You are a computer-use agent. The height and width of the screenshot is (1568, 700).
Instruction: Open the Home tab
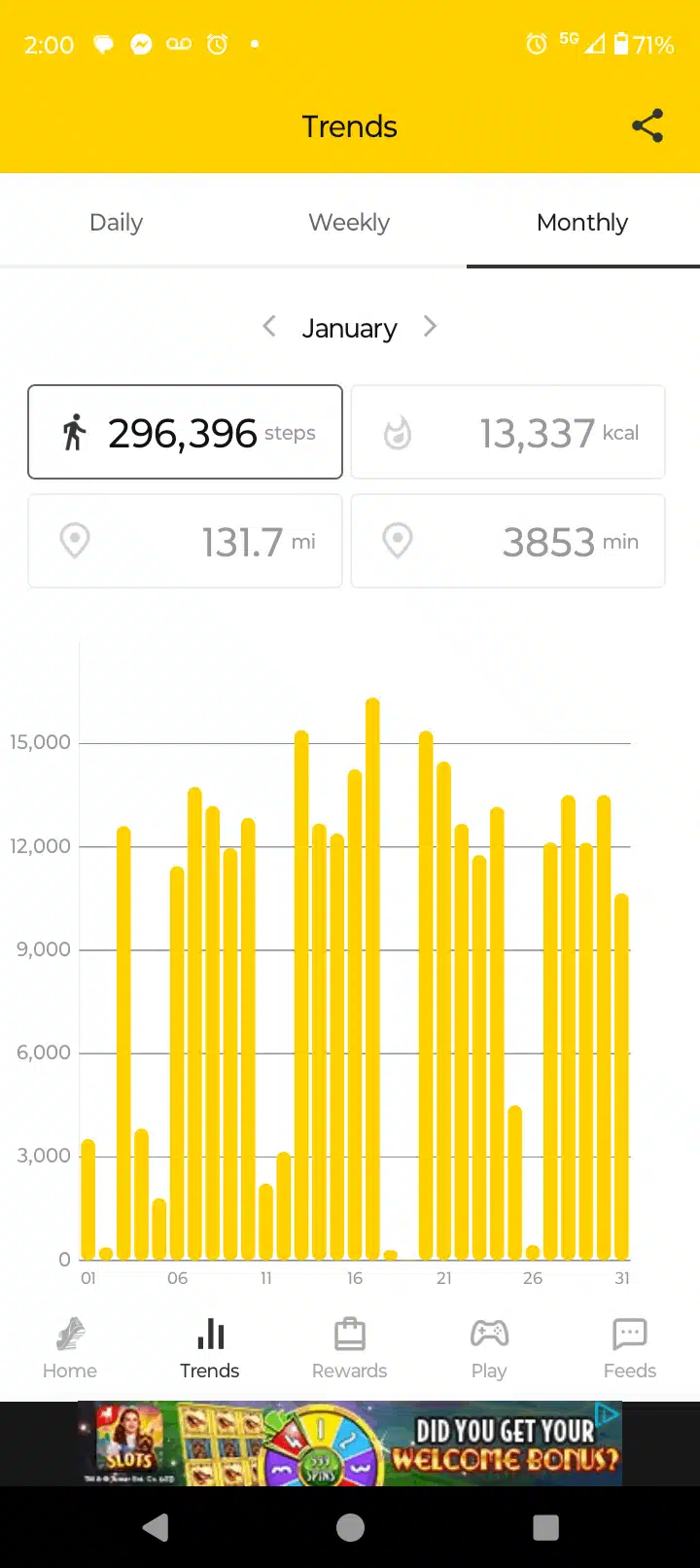(70, 1348)
